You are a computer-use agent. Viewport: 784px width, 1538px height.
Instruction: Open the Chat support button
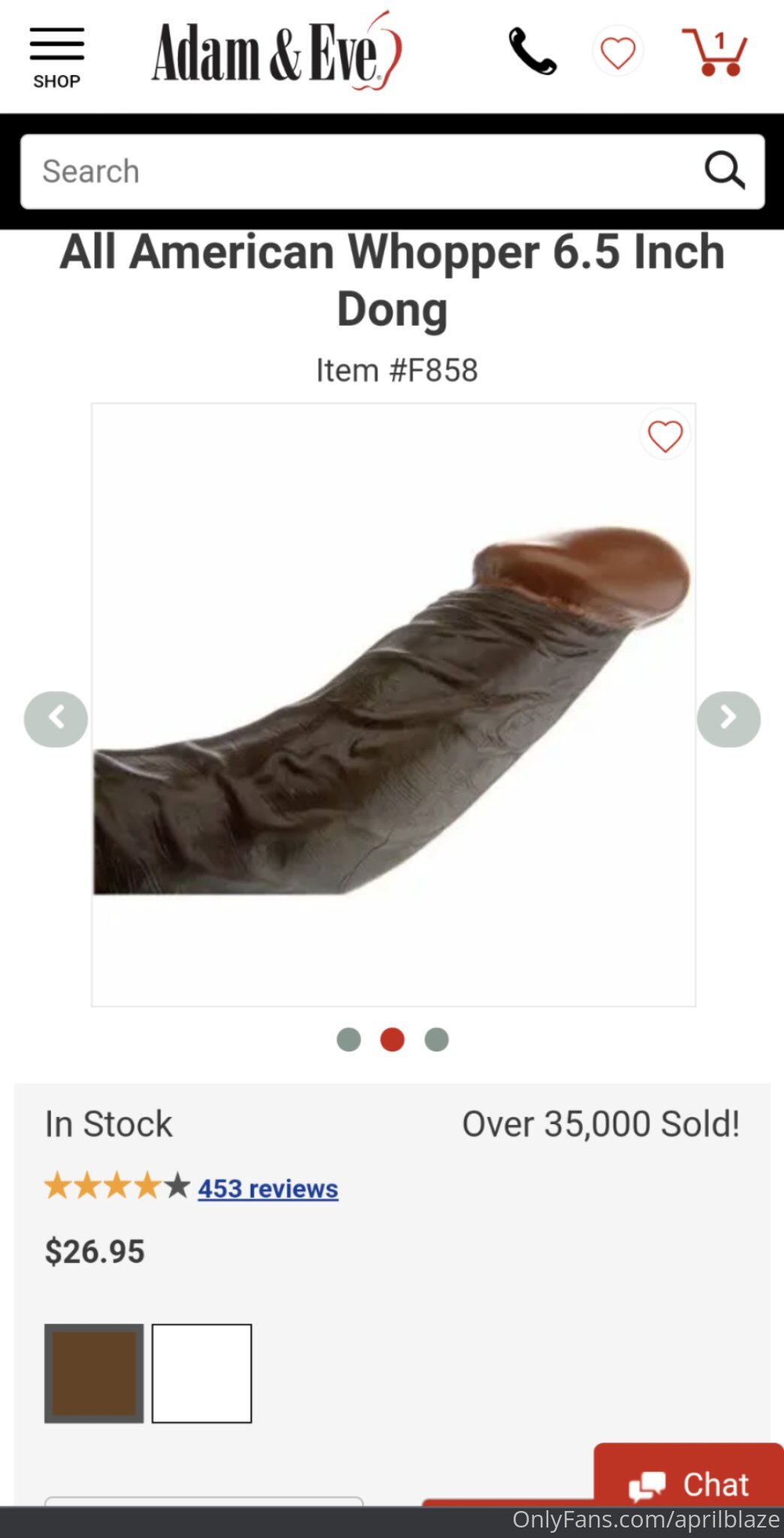(x=689, y=1483)
